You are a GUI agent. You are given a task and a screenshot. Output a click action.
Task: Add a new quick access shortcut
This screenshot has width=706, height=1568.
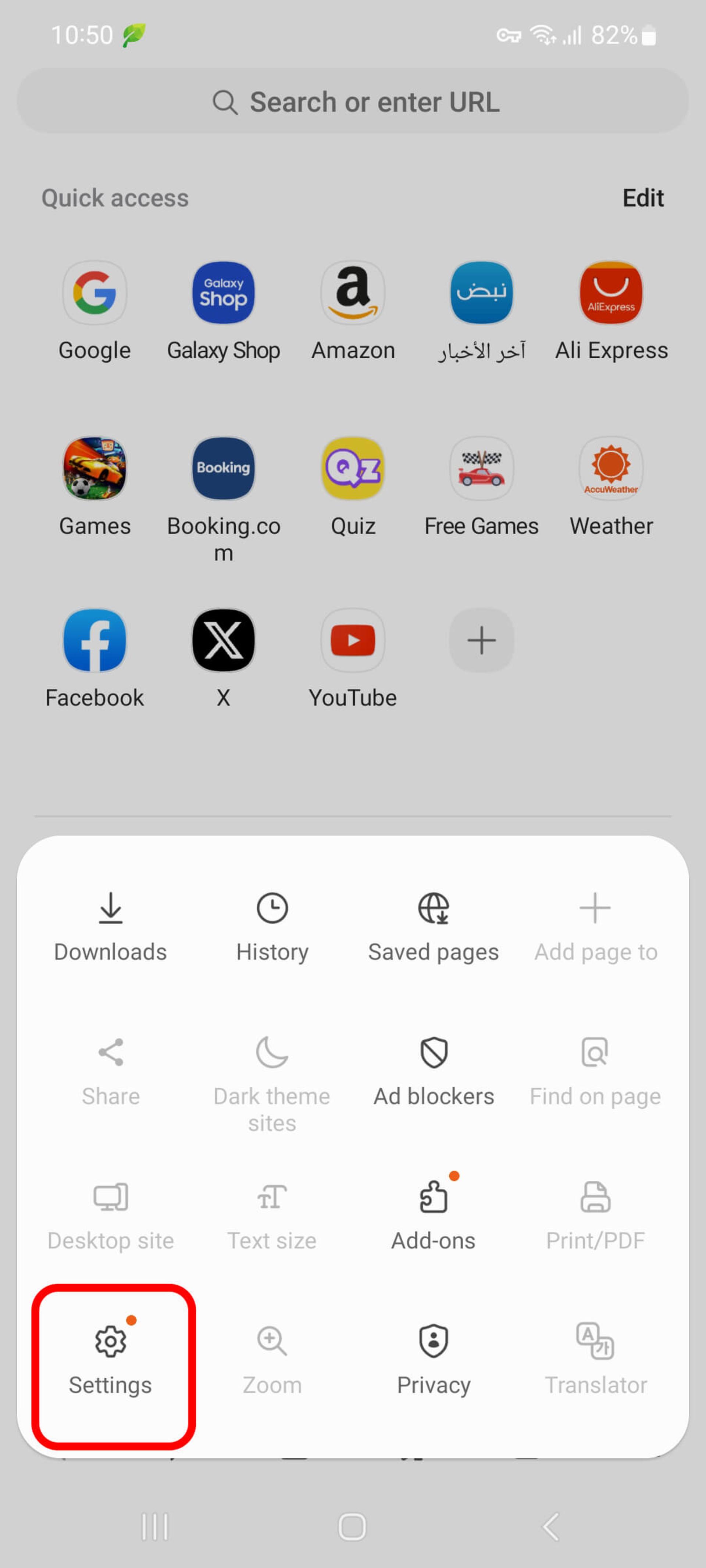[x=481, y=641]
